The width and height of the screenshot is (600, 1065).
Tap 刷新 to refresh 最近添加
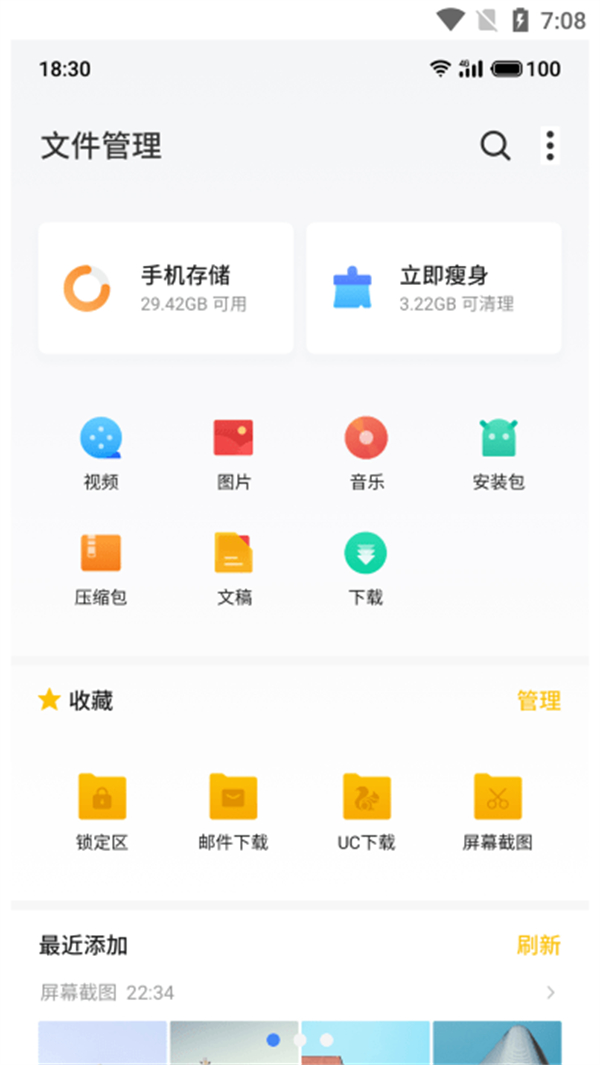pyautogui.click(x=539, y=945)
